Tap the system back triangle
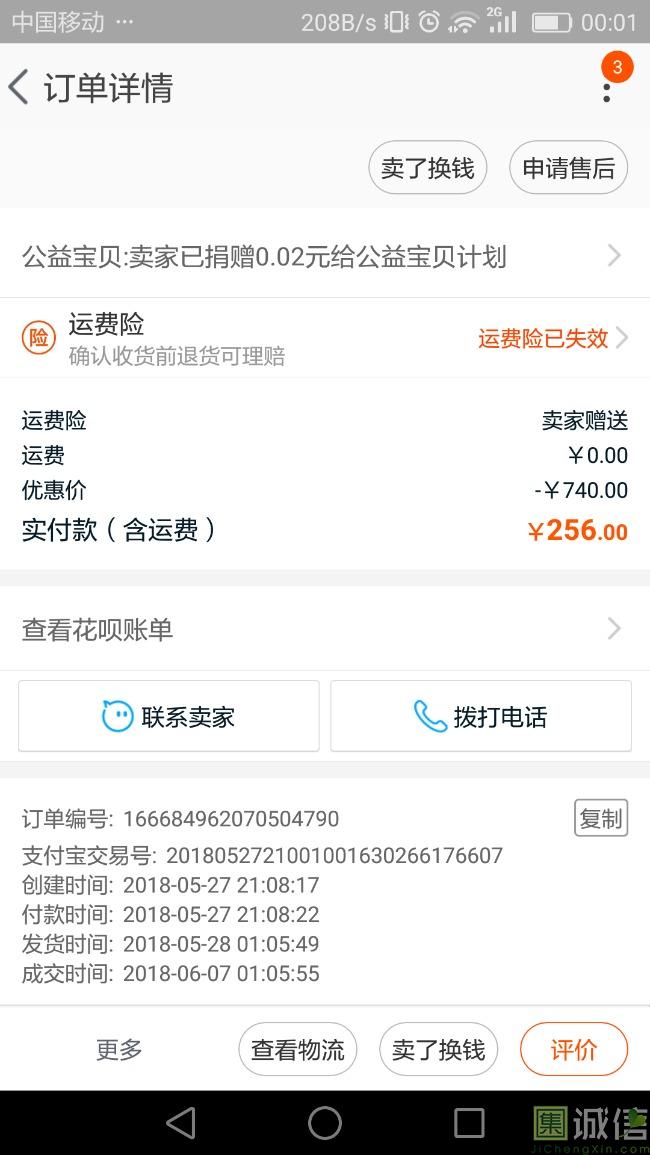The image size is (650, 1155). pos(181,1123)
